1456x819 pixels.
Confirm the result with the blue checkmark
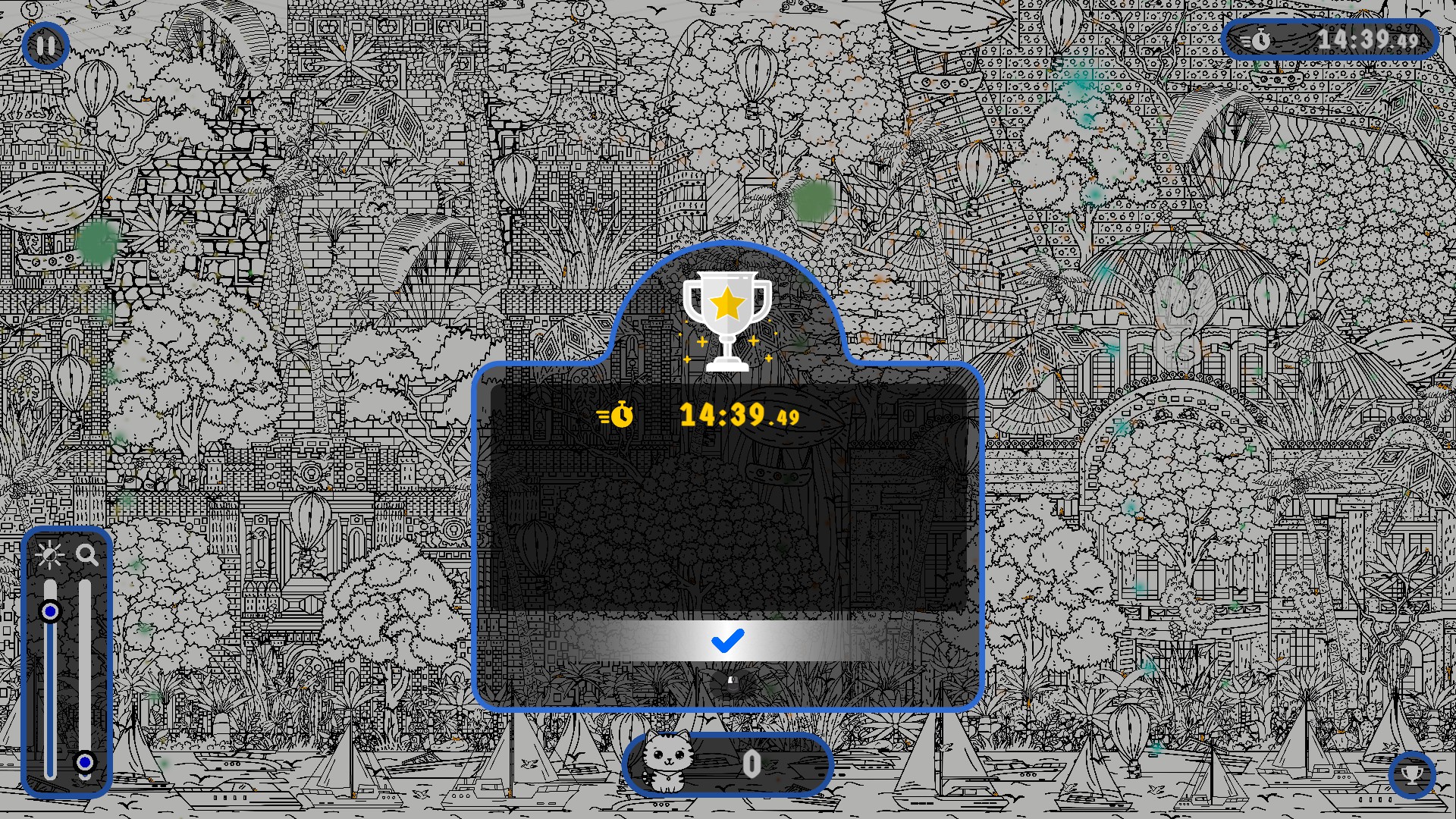pos(727,641)
